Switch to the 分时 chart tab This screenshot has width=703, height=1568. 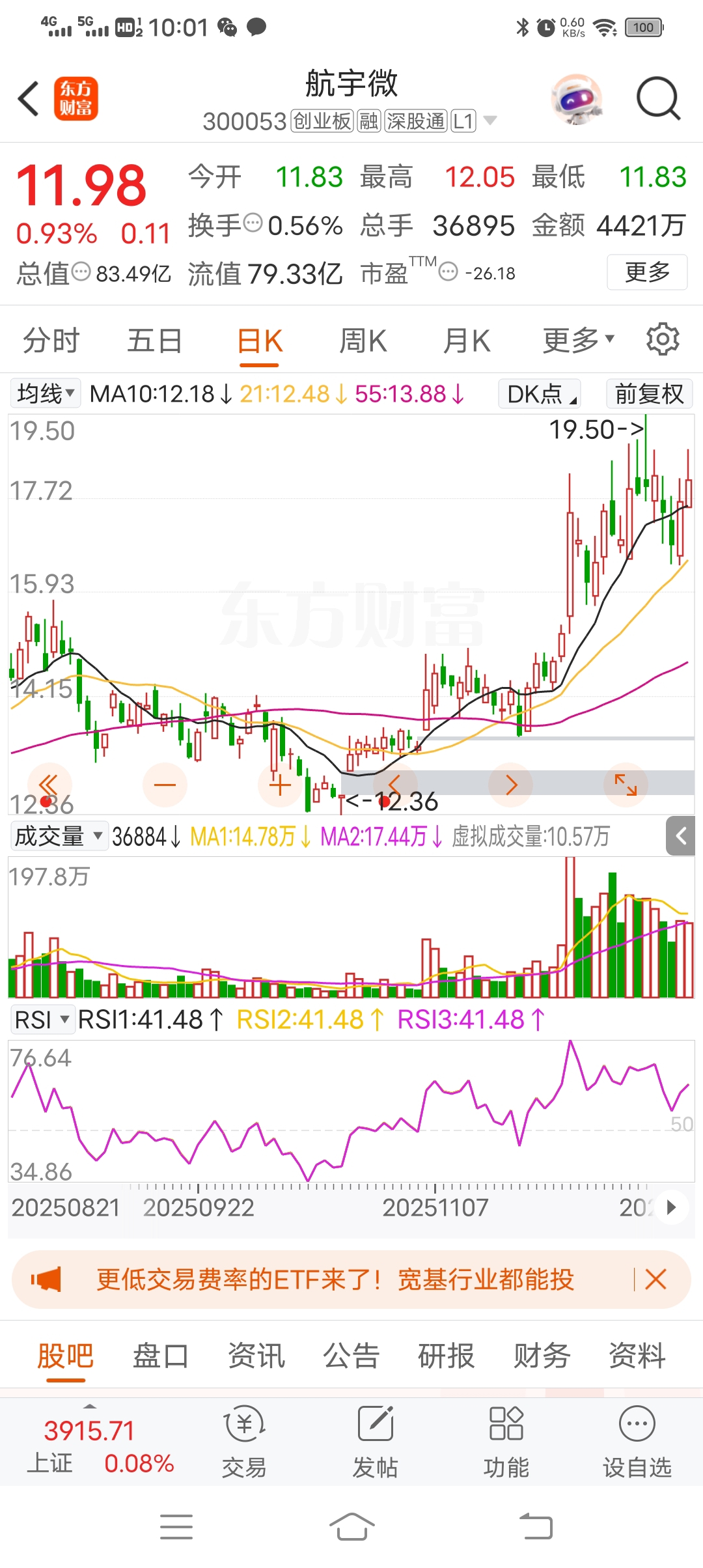click(51, 341)
